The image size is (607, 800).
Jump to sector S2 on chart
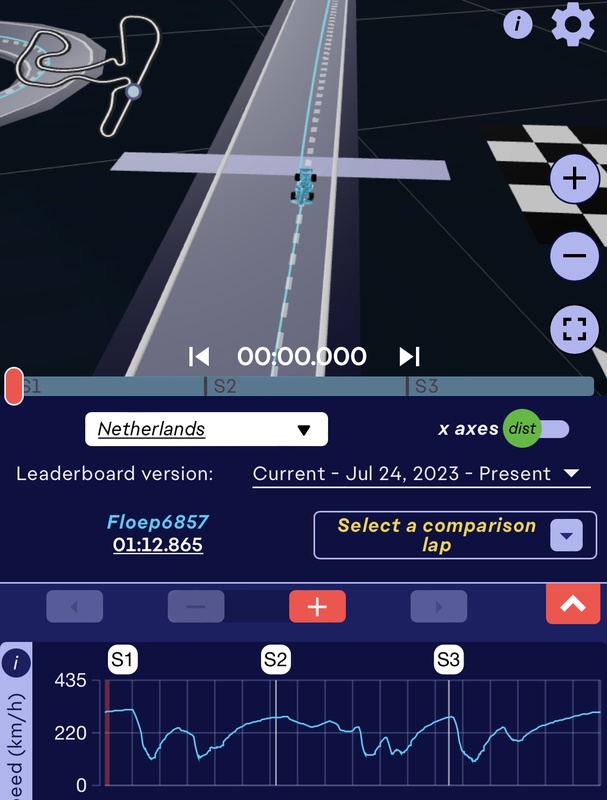[276, 660]
